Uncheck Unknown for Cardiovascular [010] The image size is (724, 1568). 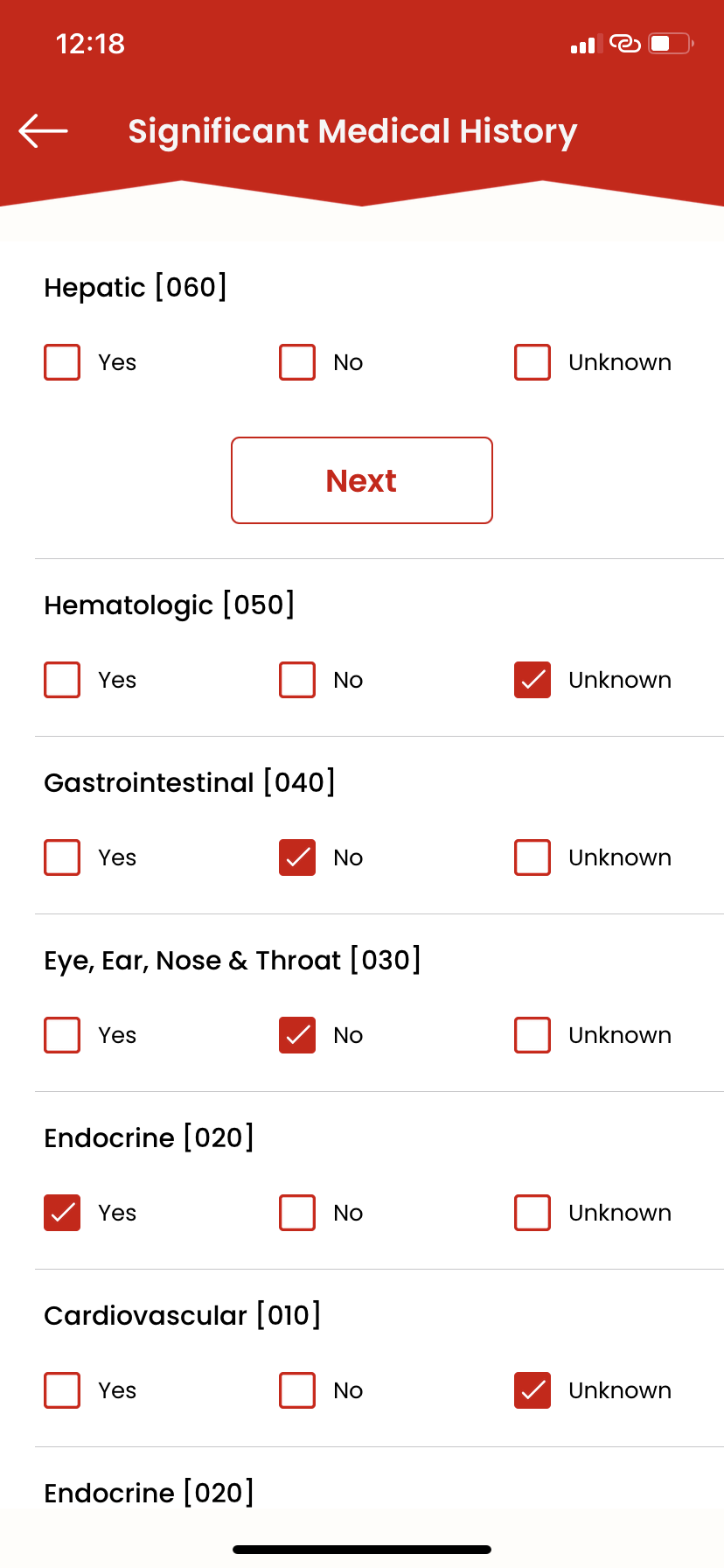pyautogui.click(x=533, y=1390)
